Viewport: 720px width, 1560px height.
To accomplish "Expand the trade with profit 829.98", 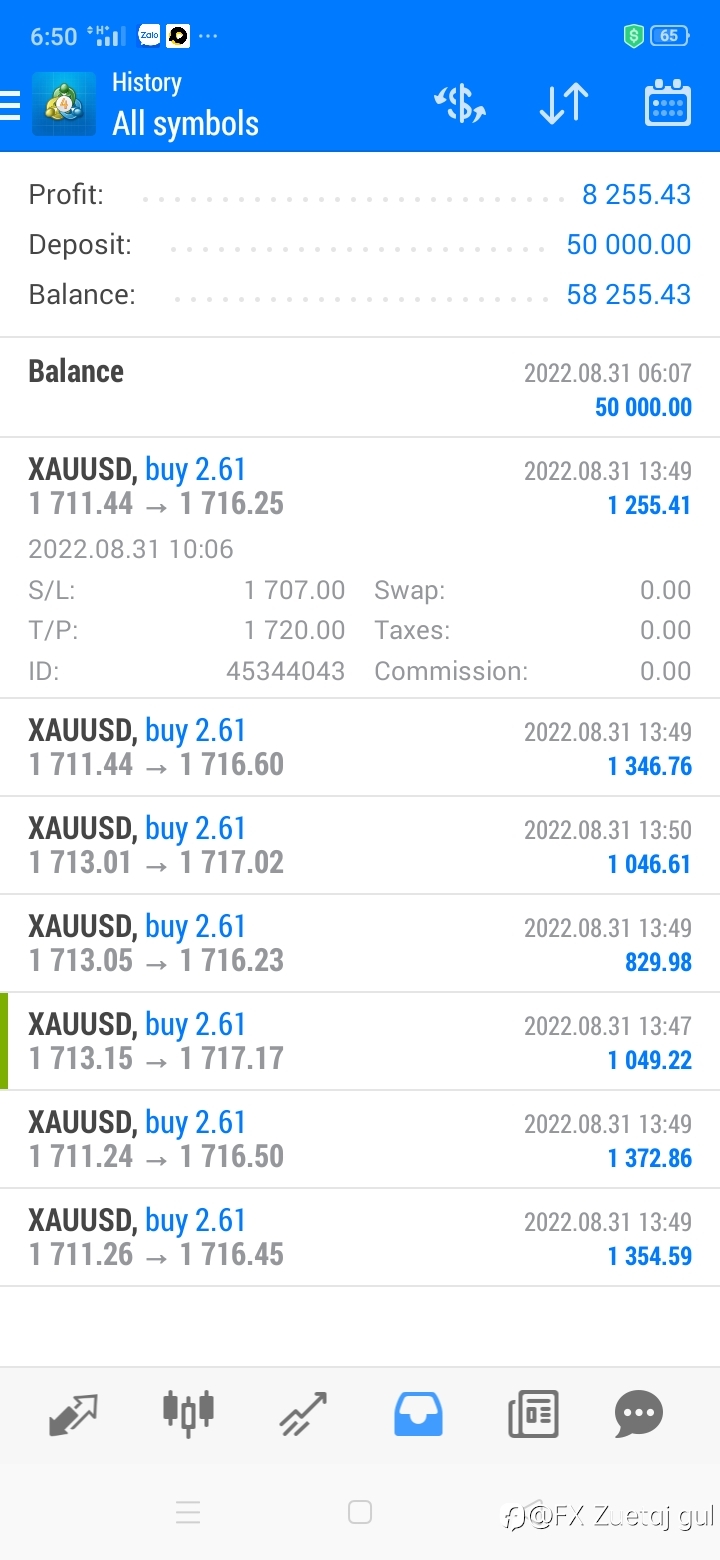I will click(360, 944).
